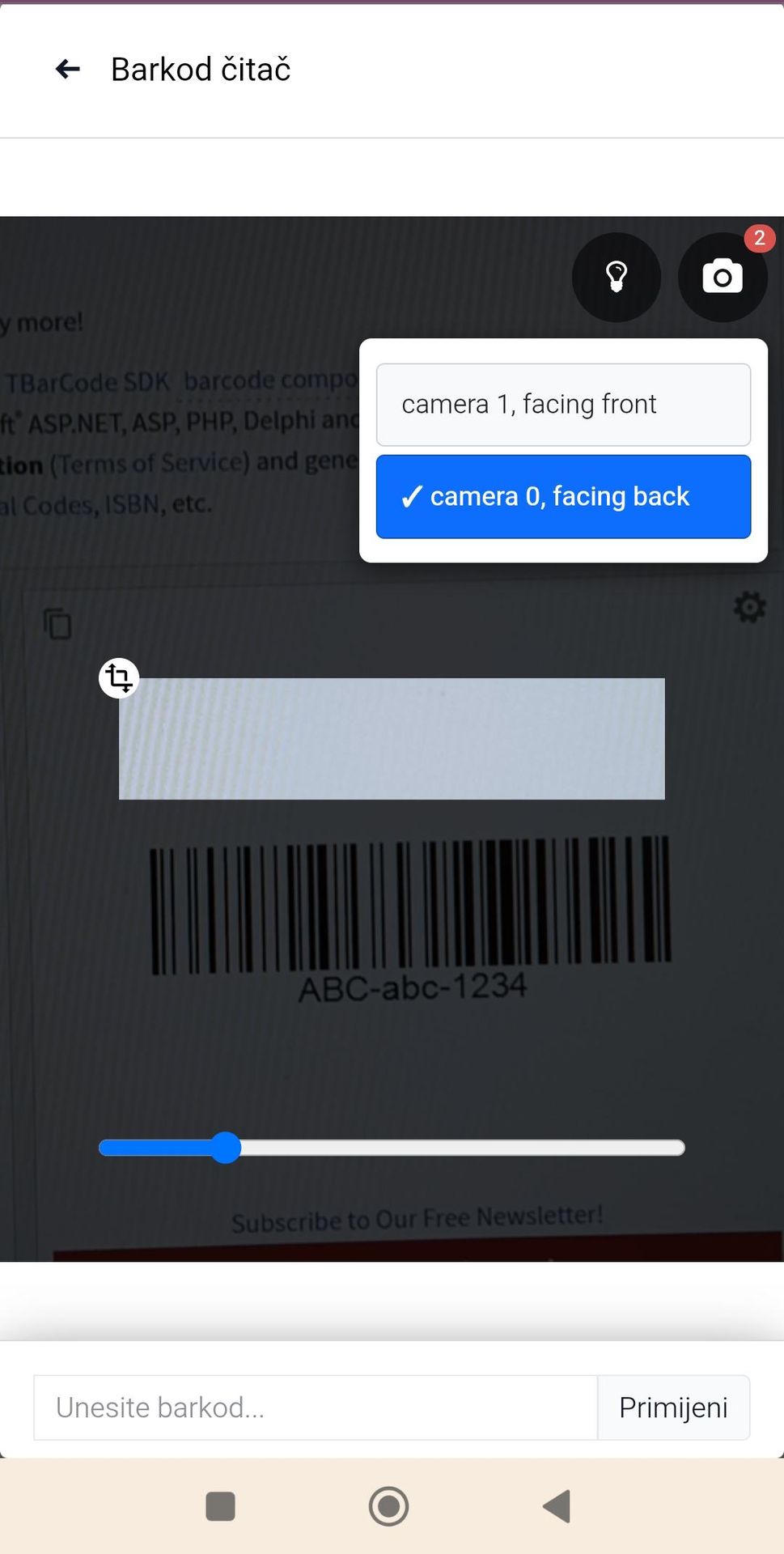Tap the Primijeni button
This screenshot has height=1554, width=784.
[673, 1408]
